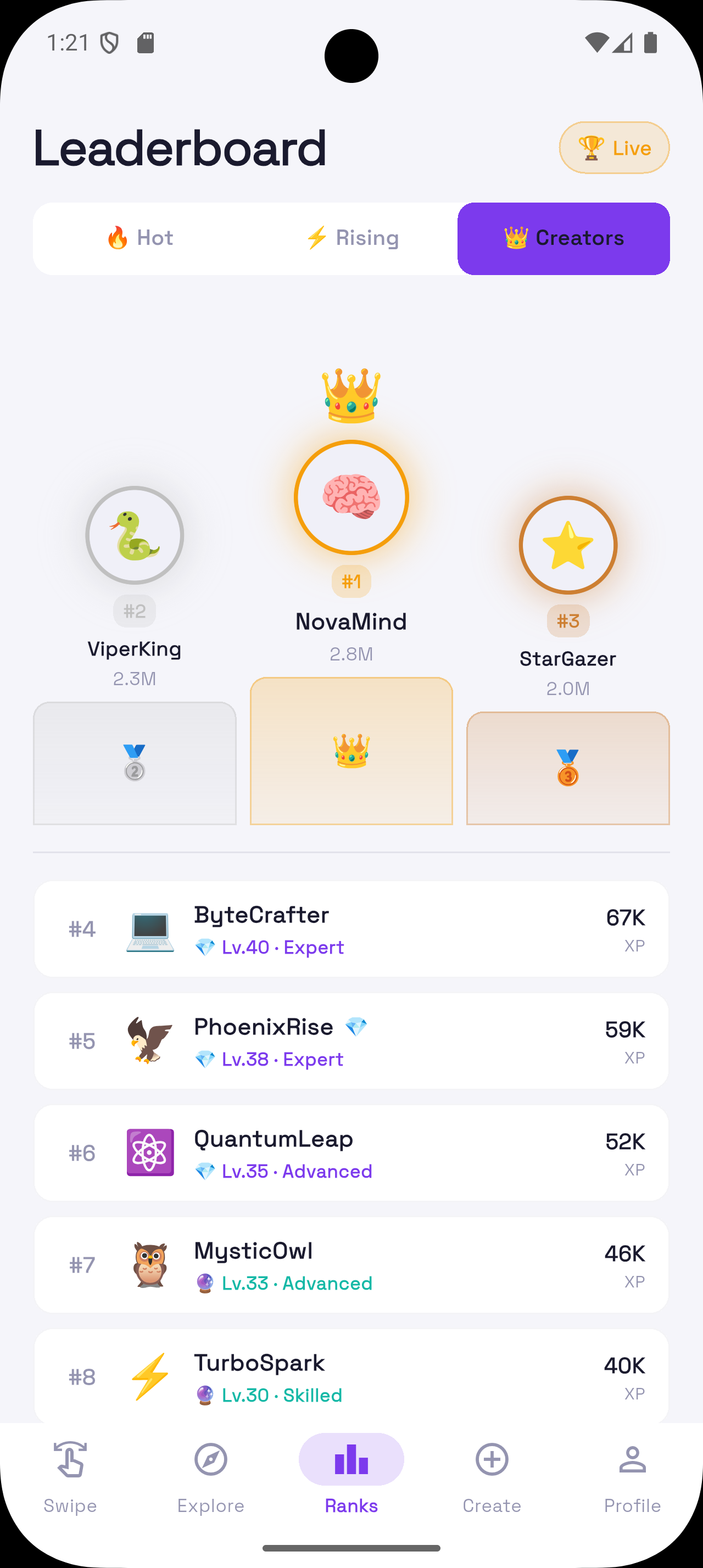The image size is (703, 1568).
Task: Open PhoenixRise's Lv.38 Expert badge
Action: click(270, 1059)
